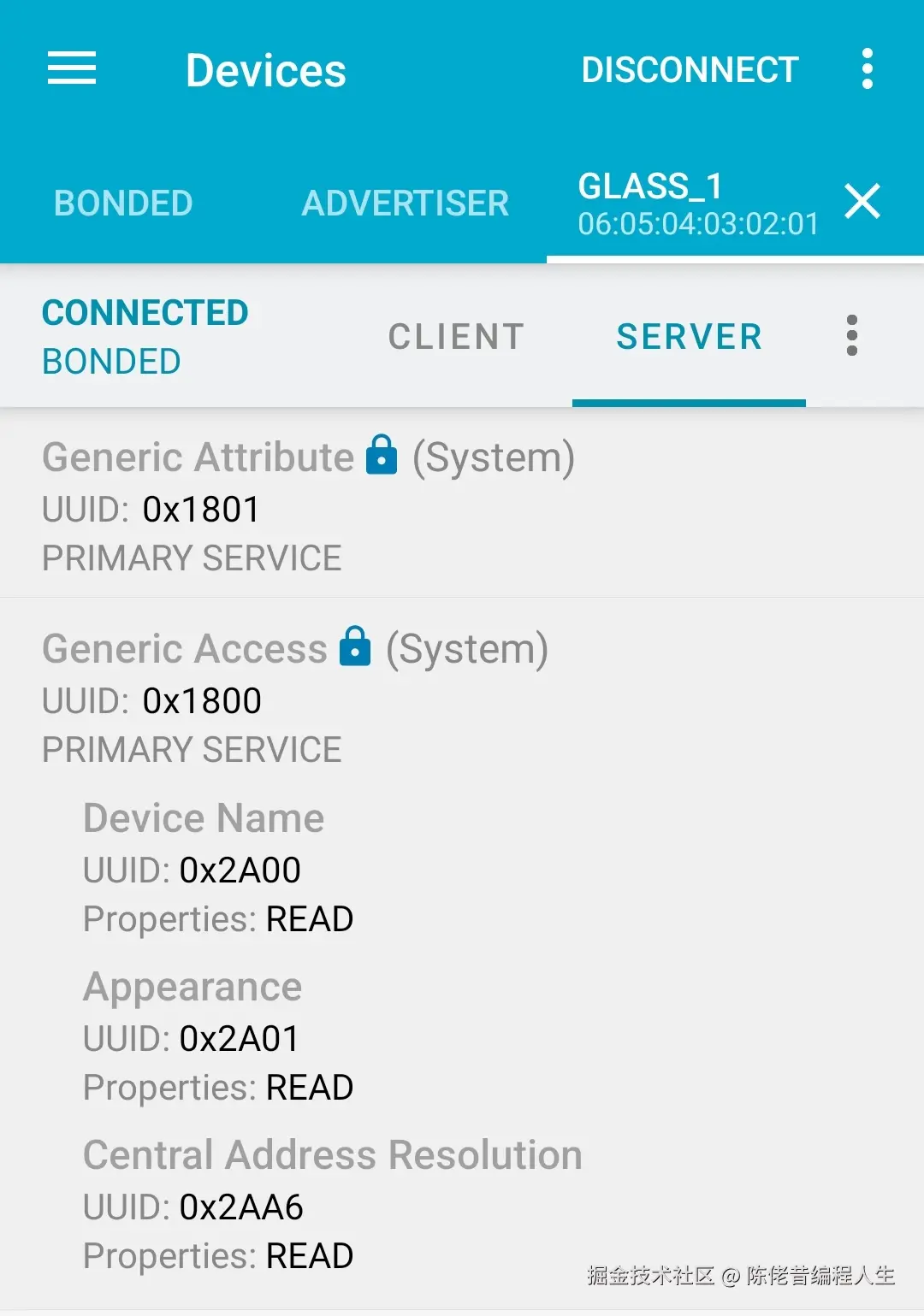924x1316 pixels.
Task: Click the lock icon beside Generic Access
Action: (x=353, y=648)
